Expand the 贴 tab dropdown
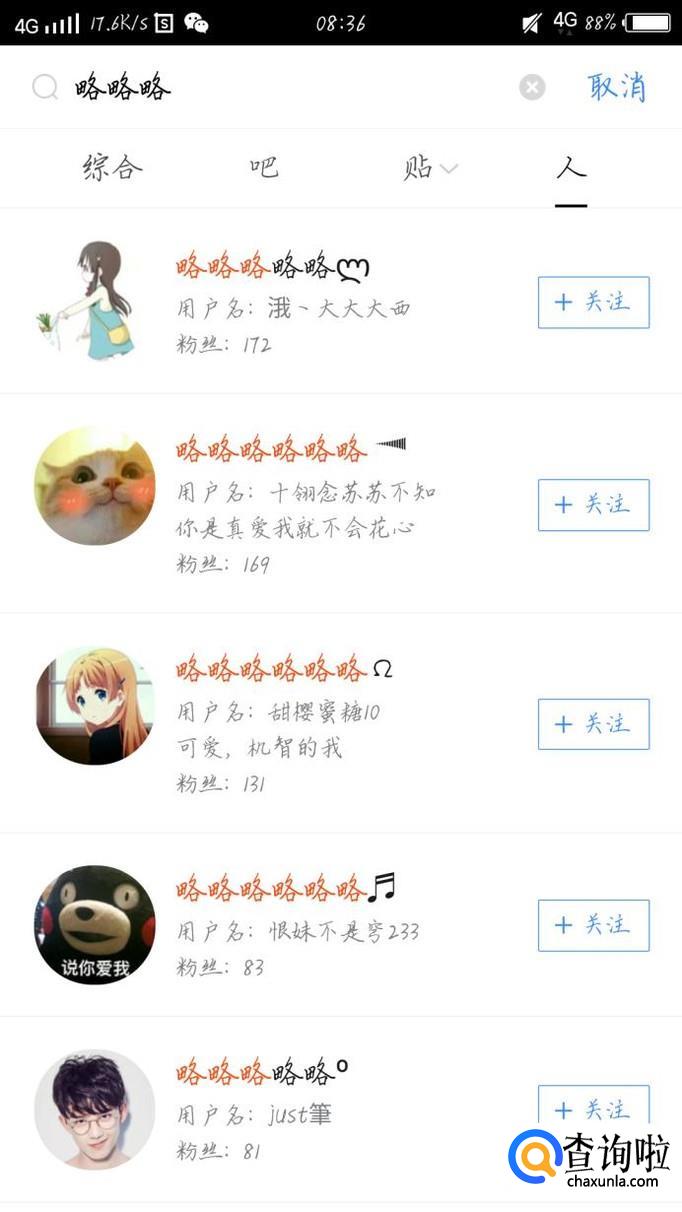This screenshot has height=1212, width=682. coord(431,168)
